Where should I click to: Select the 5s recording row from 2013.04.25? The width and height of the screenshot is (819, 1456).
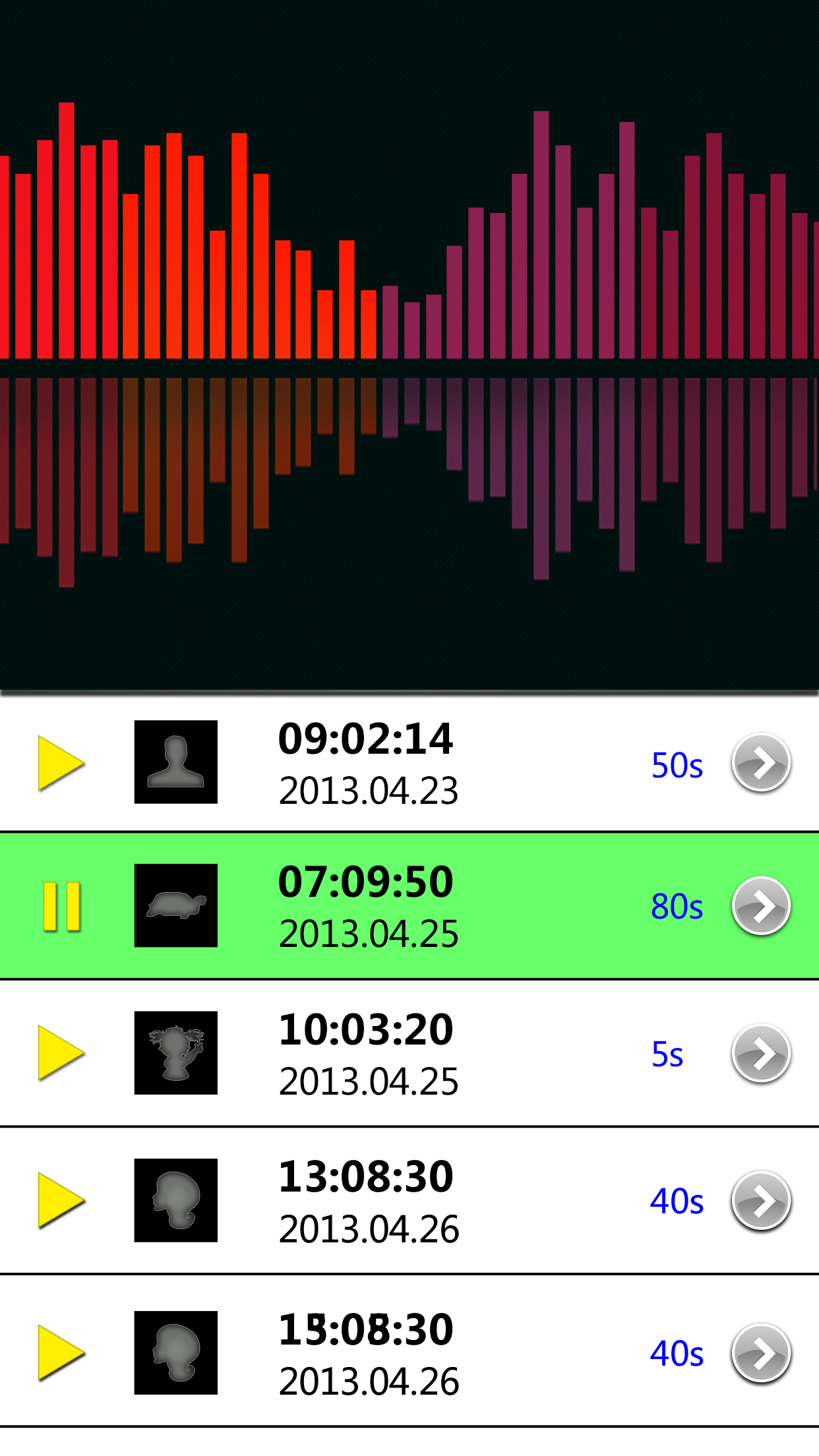tap(409, 1053)
